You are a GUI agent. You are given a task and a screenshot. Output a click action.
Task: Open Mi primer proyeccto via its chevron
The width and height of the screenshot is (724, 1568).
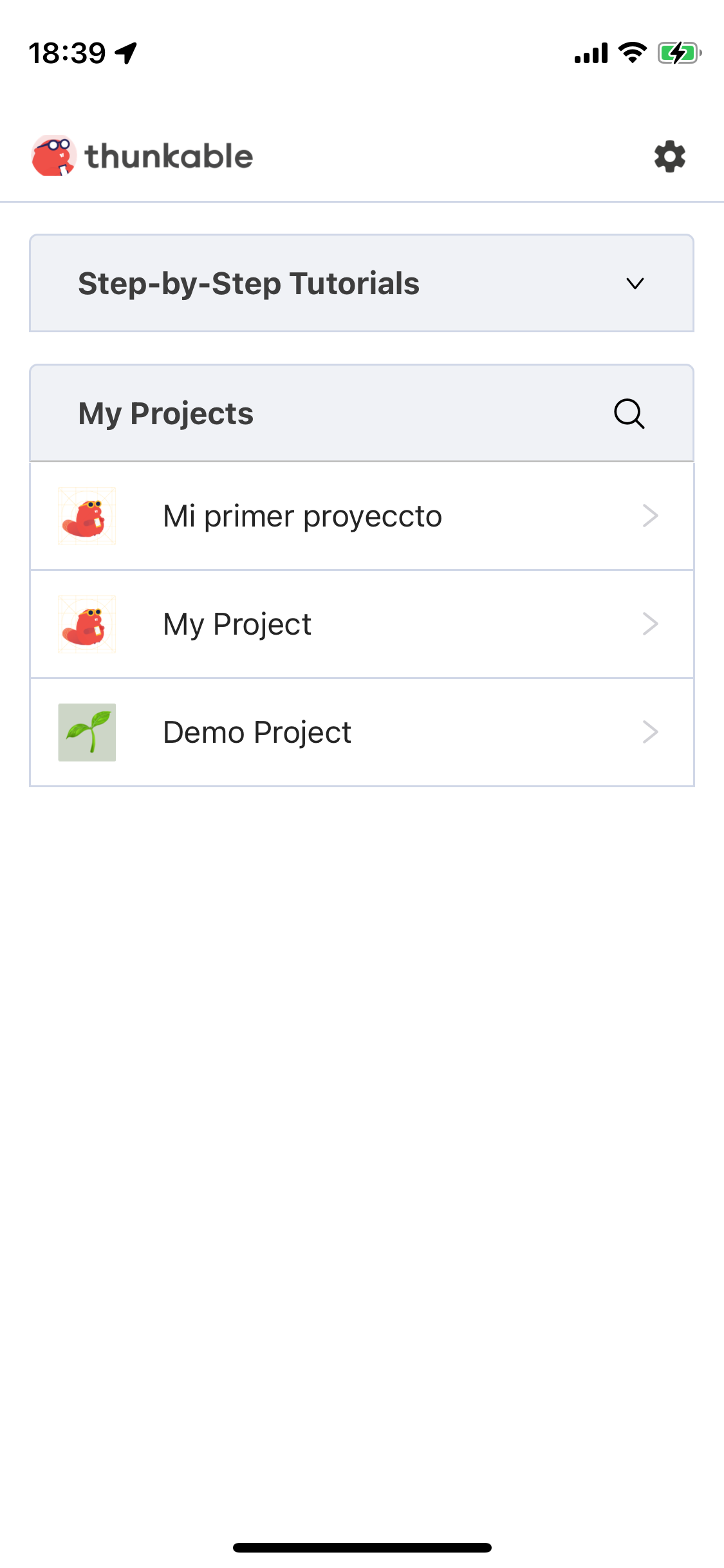pyautogui.click(x=650, y=515)
